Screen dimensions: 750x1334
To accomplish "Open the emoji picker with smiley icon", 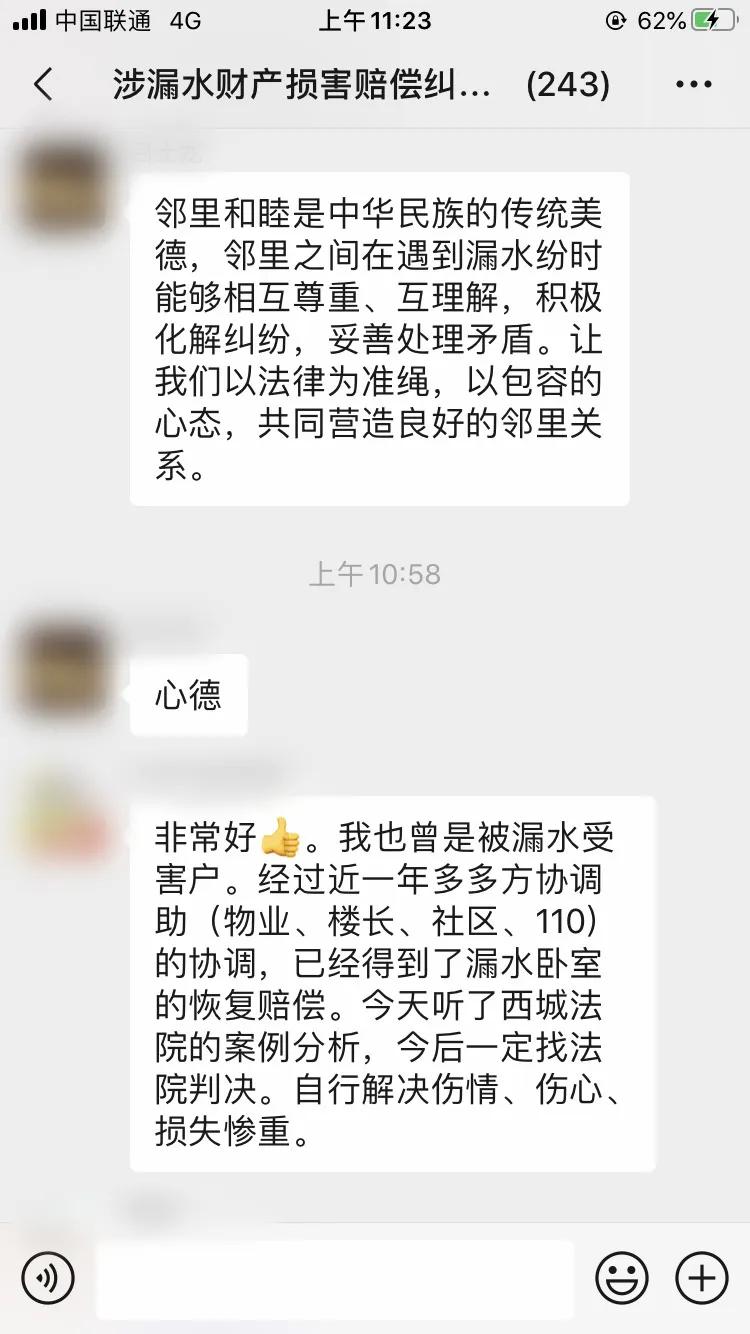I will tap(620, 1278).
